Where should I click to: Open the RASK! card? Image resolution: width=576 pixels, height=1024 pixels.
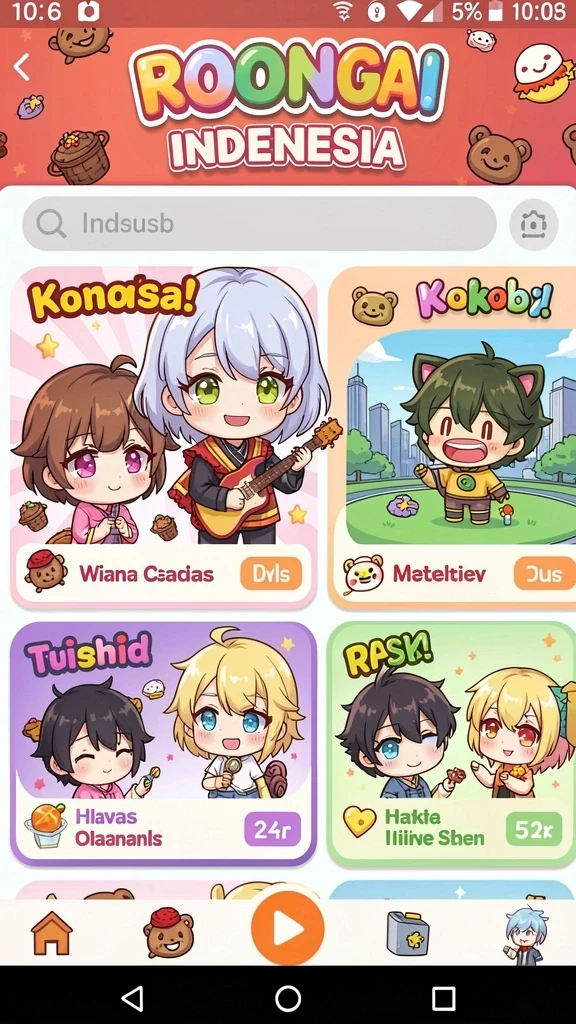(452, 743)
